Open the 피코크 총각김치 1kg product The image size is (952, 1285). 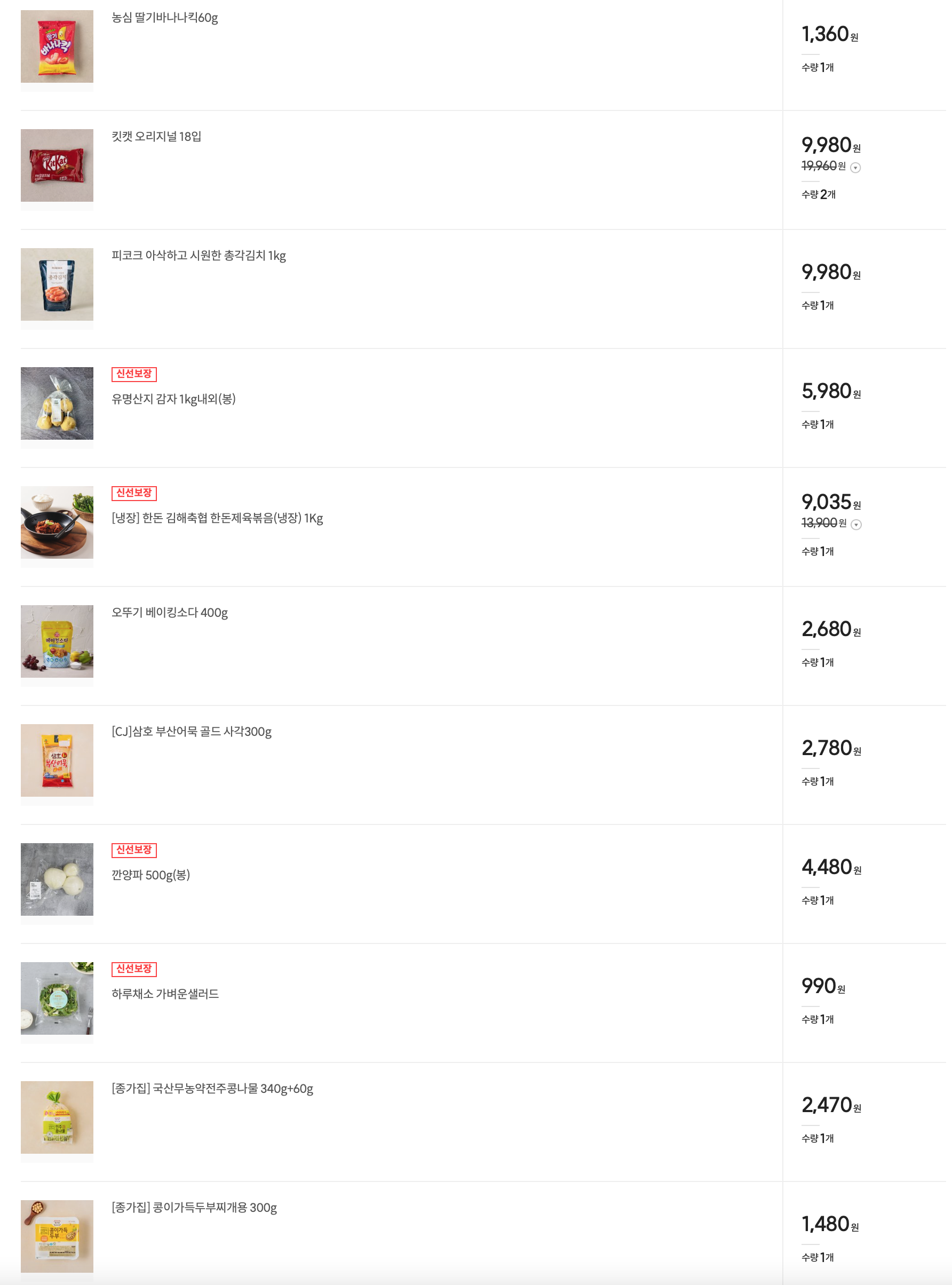[x=198, y=255]
